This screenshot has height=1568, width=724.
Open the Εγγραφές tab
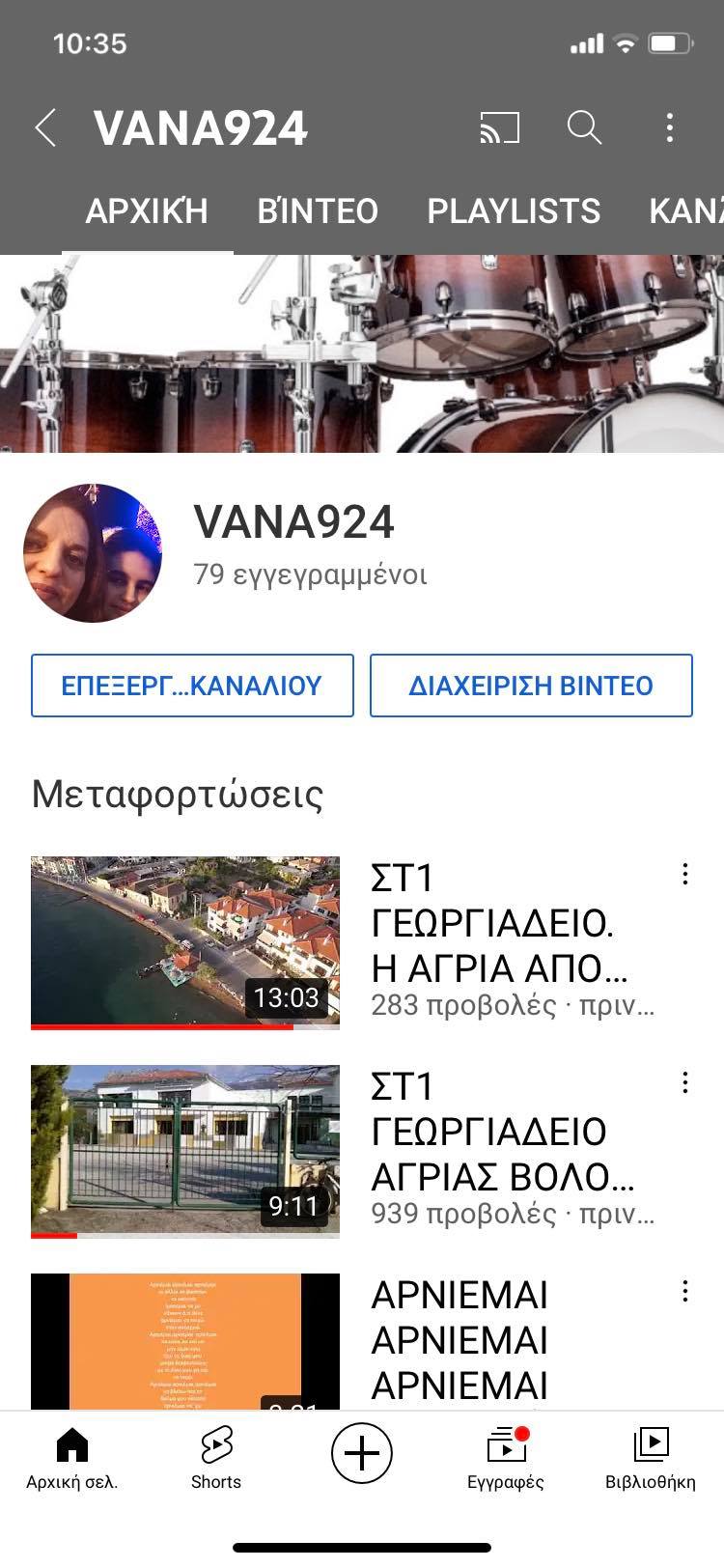pyautogui.click(x=506, y=1460)
